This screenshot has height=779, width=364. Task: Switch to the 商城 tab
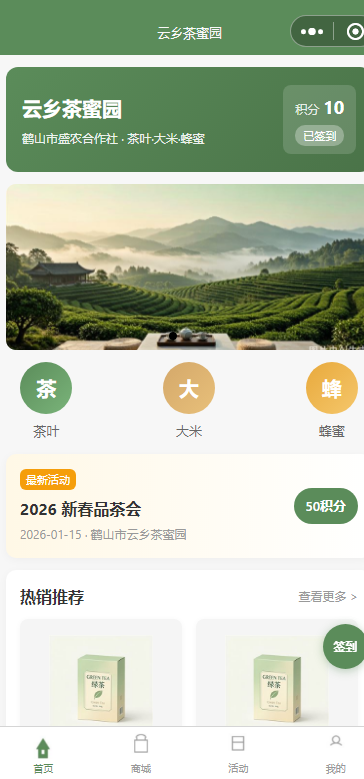[x=141, y=755]
